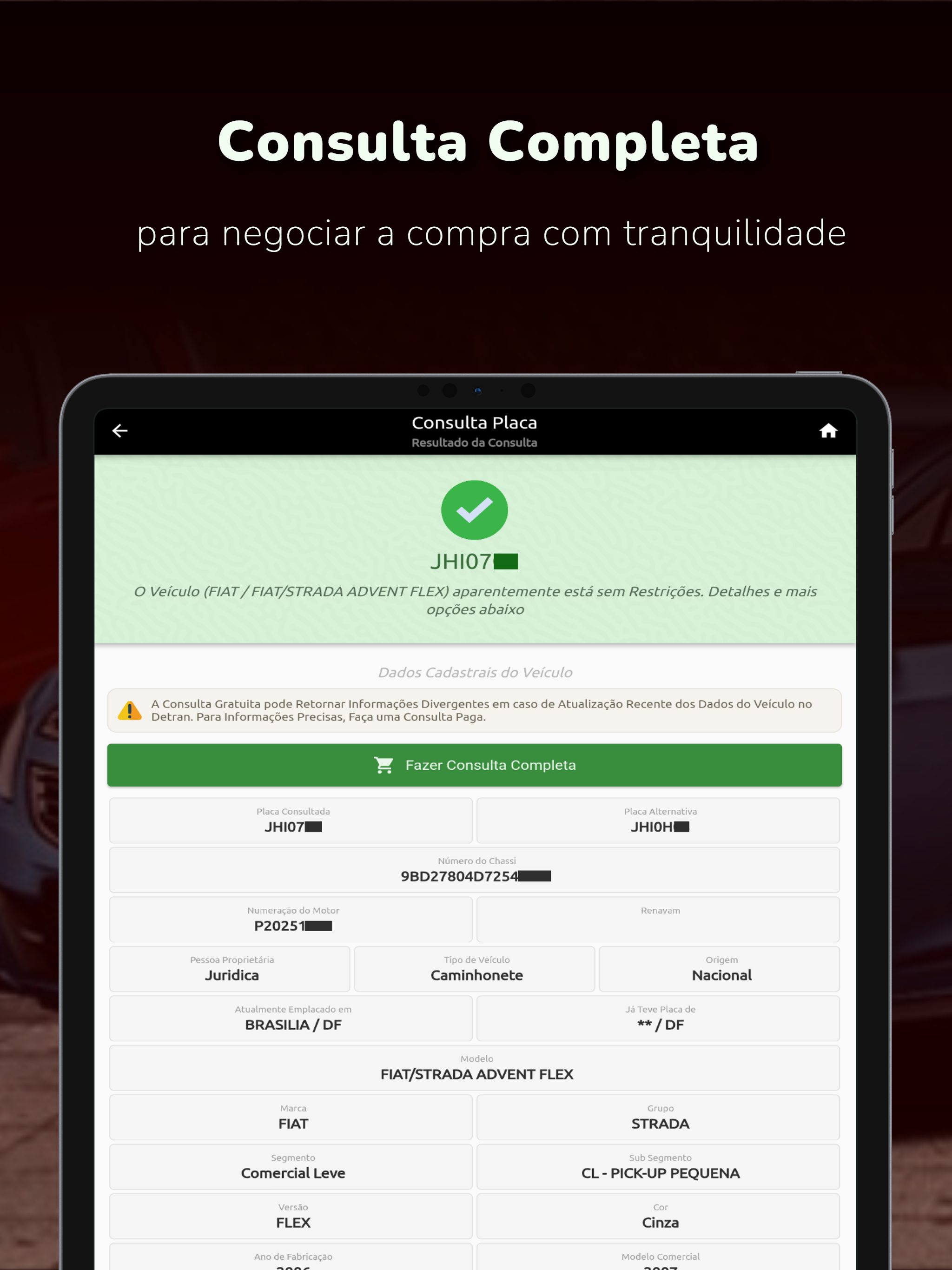Image resolution: width=952 pixels, height=1270 pixels.
Task: Click the checkmark inside the green circle badge
Action: tap(475, 510)
